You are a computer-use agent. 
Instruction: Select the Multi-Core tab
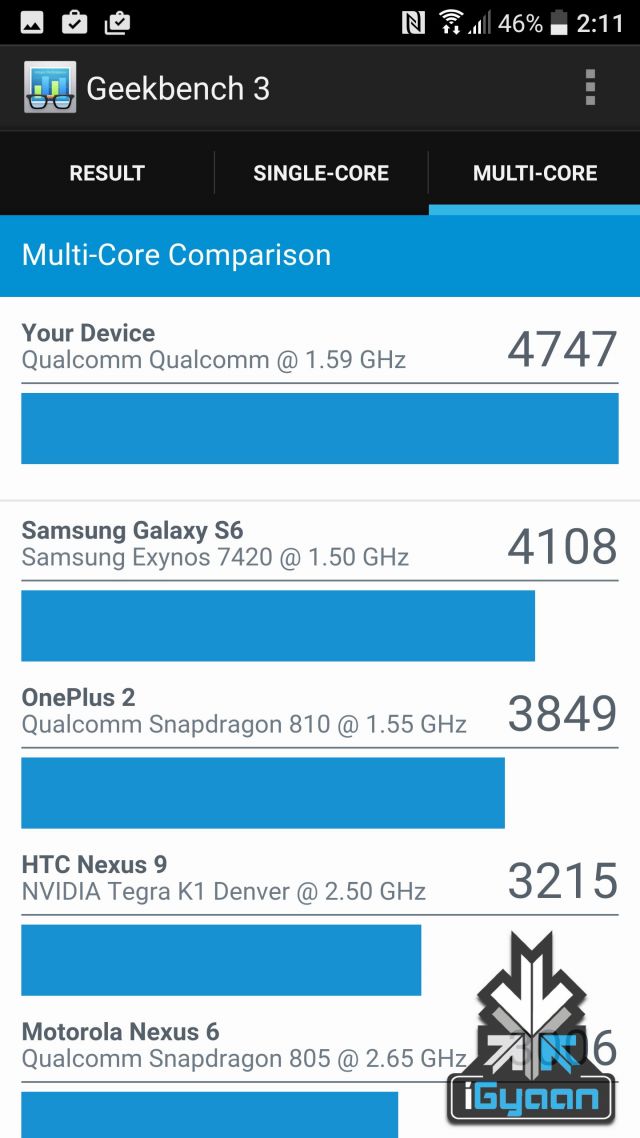click(535, 173)
